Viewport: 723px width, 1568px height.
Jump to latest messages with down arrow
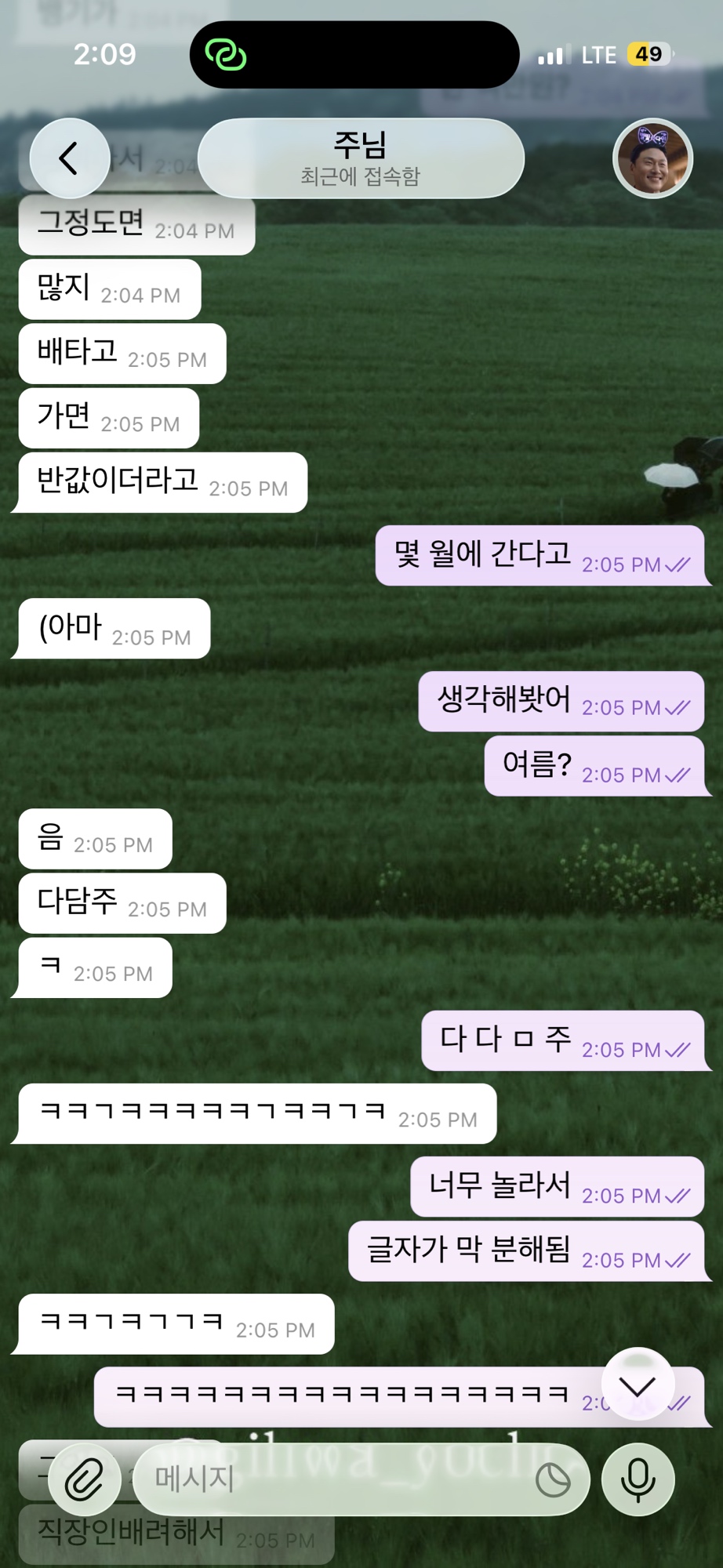click(638, 1387)
